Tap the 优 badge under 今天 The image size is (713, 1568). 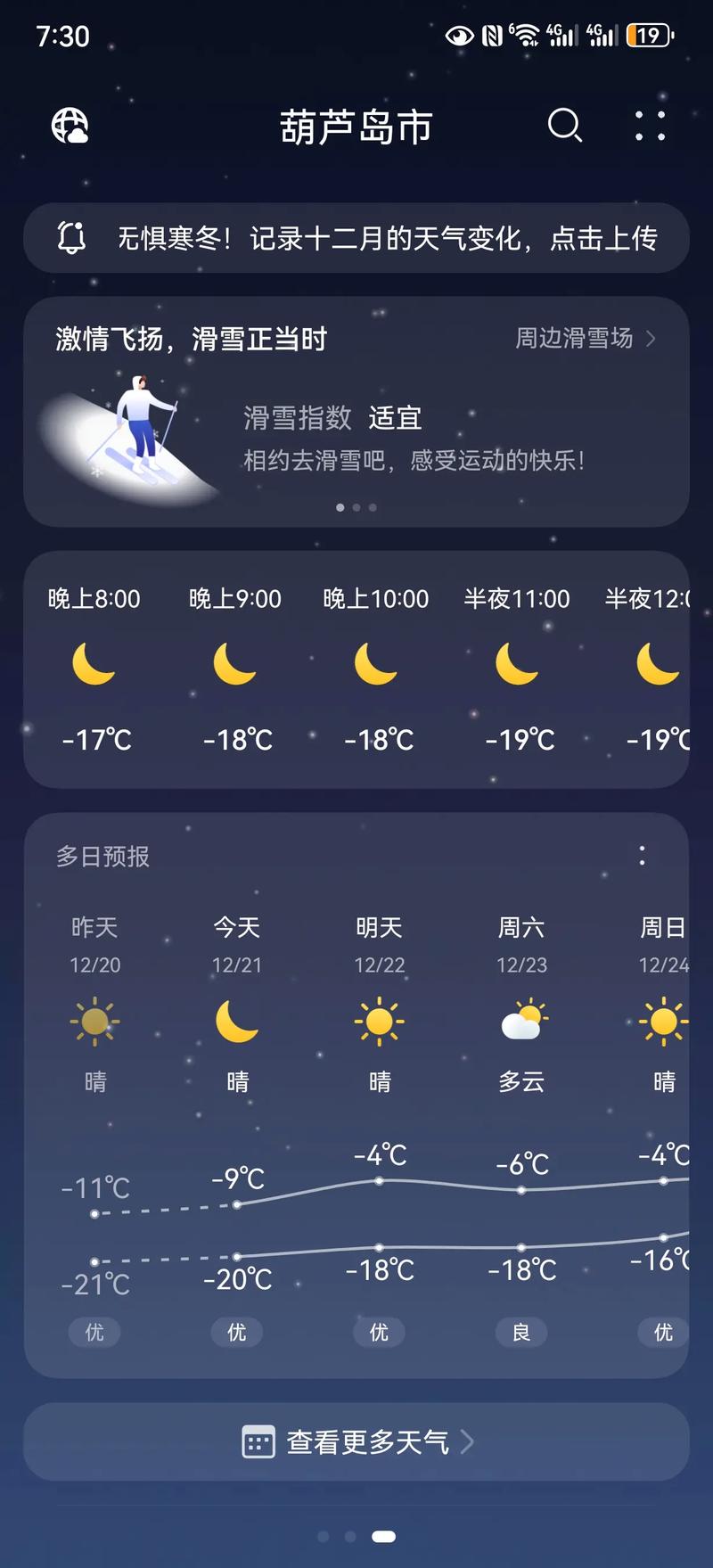point(236,1332)
